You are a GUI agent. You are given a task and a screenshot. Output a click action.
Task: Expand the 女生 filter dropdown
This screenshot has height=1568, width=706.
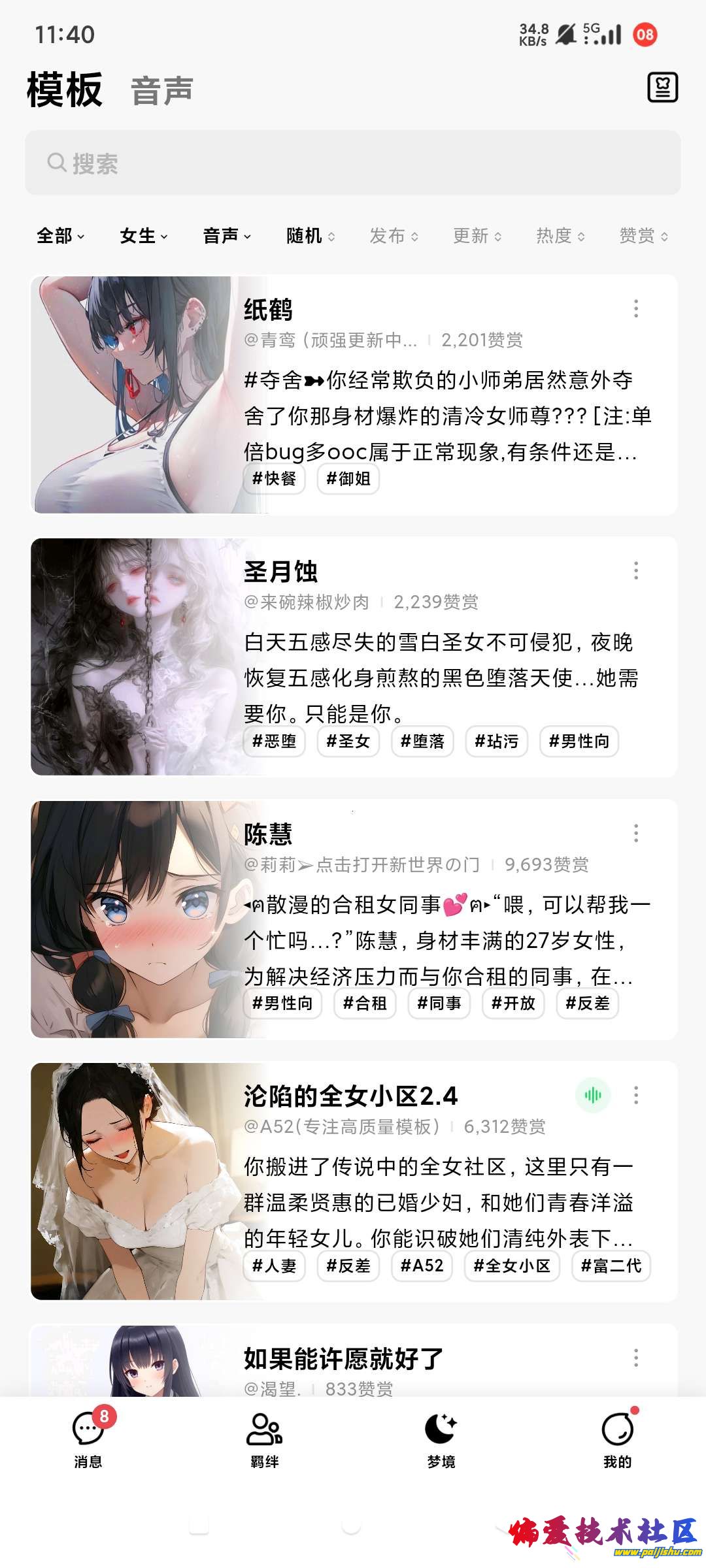144,236
